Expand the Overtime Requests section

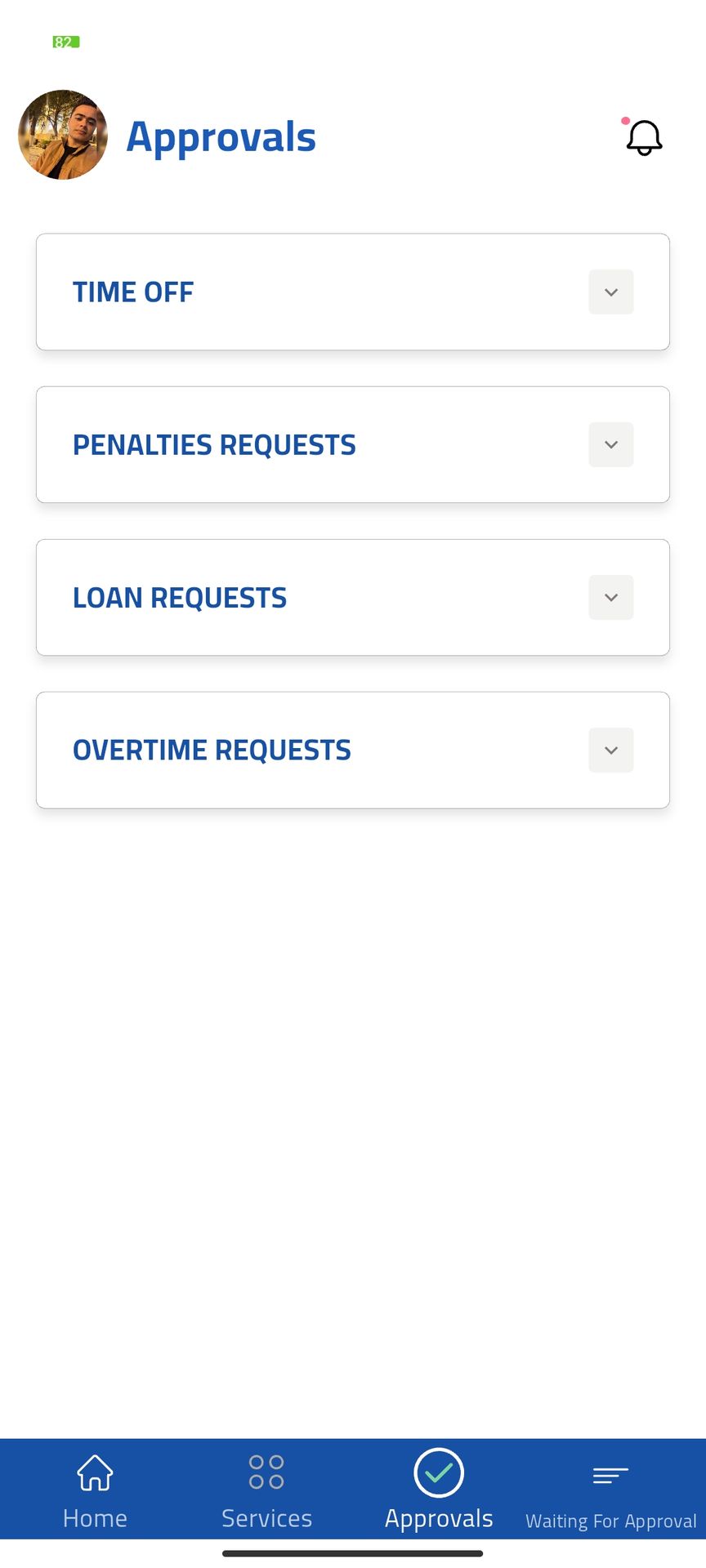610,750
